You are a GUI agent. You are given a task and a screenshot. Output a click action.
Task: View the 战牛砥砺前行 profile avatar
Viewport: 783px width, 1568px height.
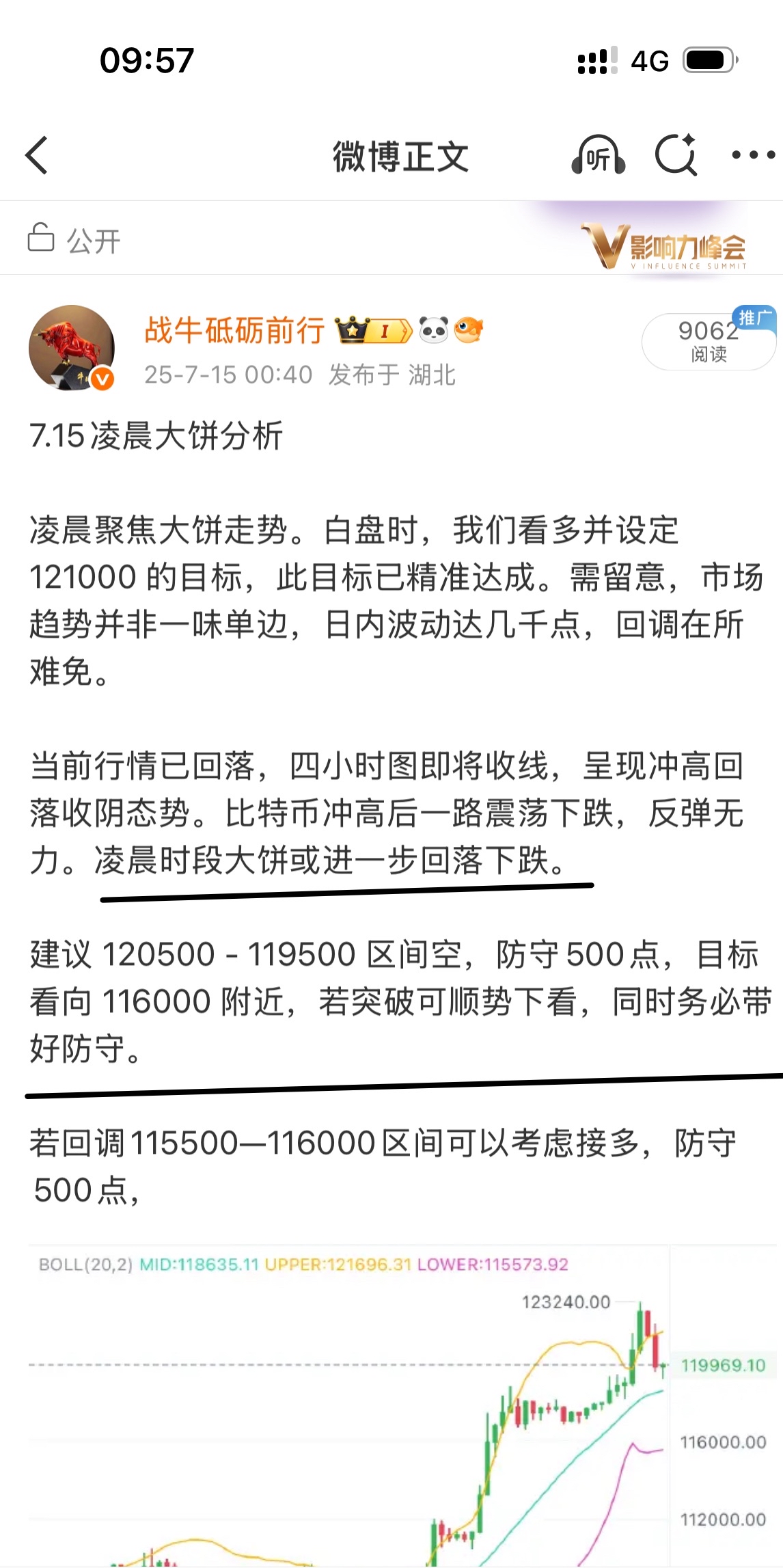(72, 348)
